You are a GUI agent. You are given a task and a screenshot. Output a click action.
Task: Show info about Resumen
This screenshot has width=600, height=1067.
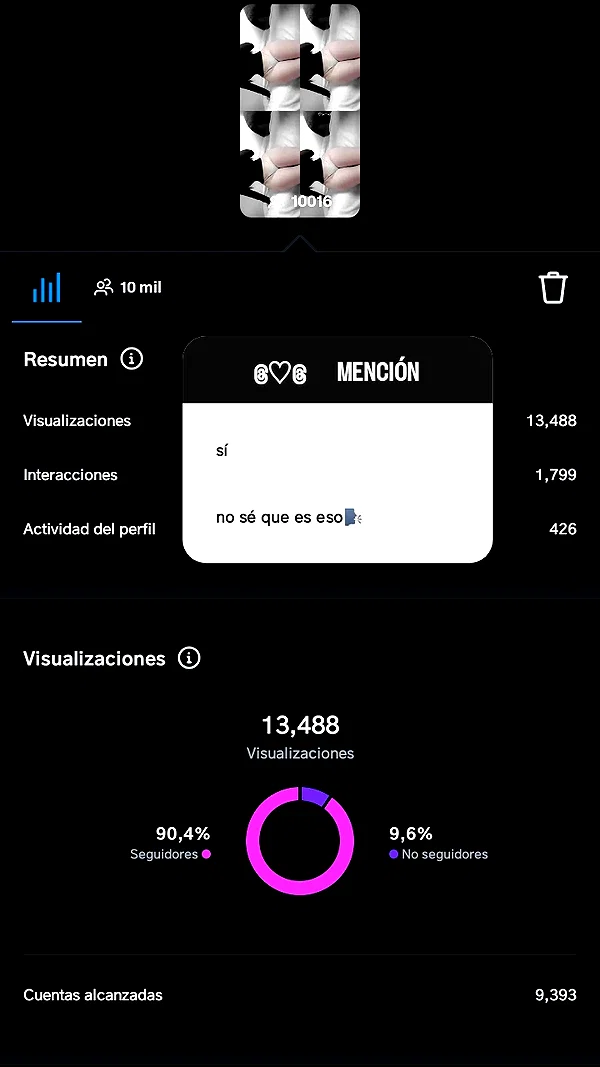point(131,359)
